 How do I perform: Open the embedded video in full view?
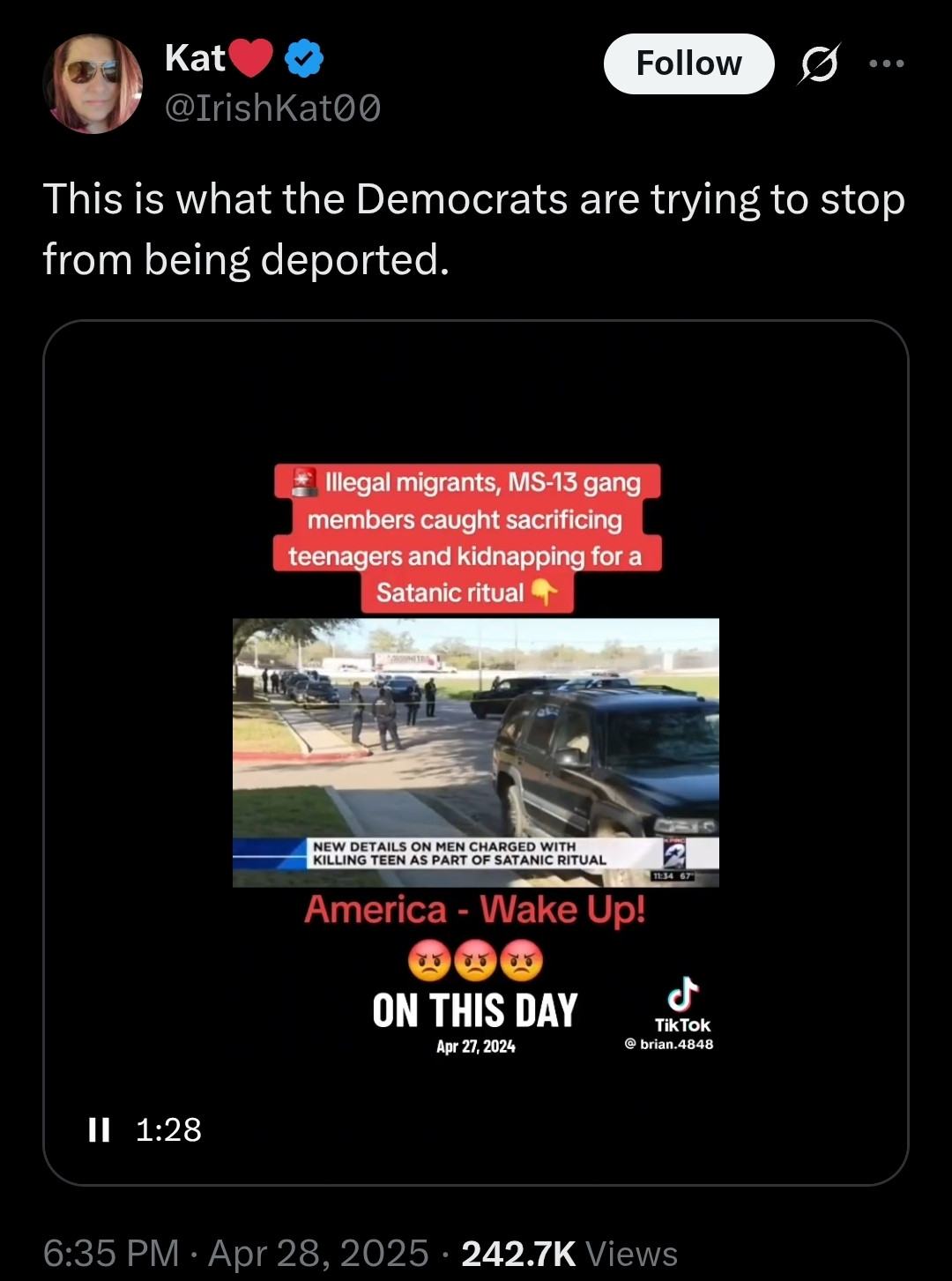pyautogui.click(x=476, y=751)
